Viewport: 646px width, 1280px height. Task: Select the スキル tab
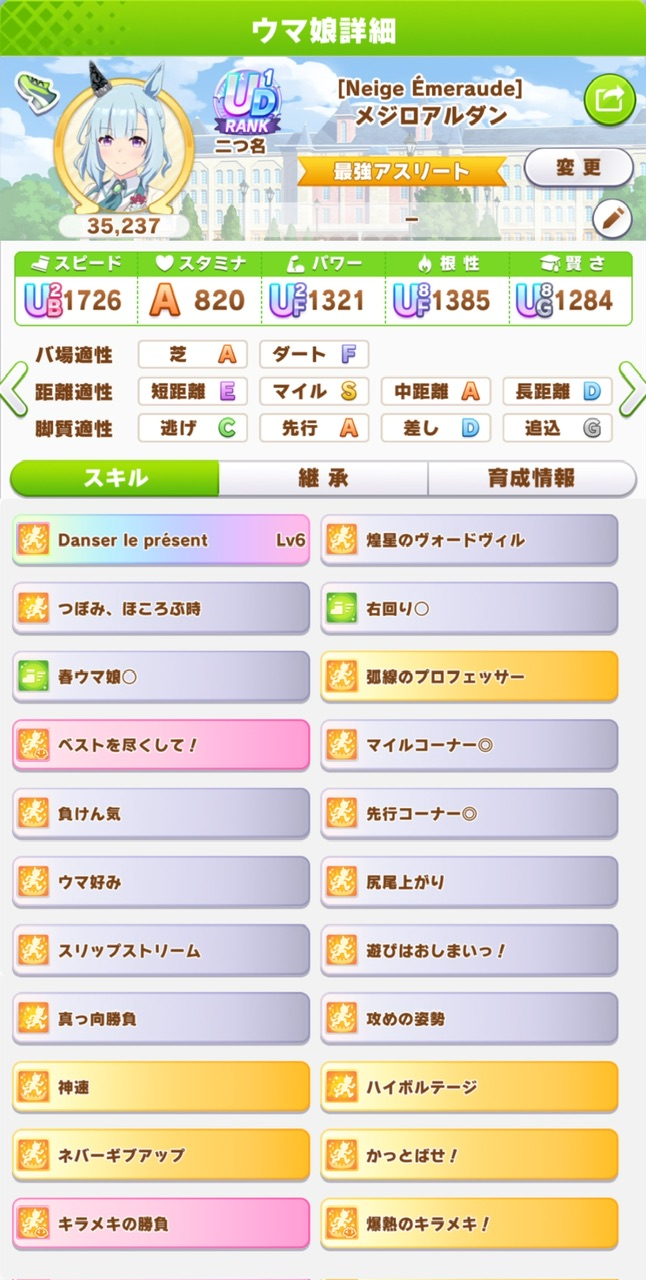click(x=115, y=479)
